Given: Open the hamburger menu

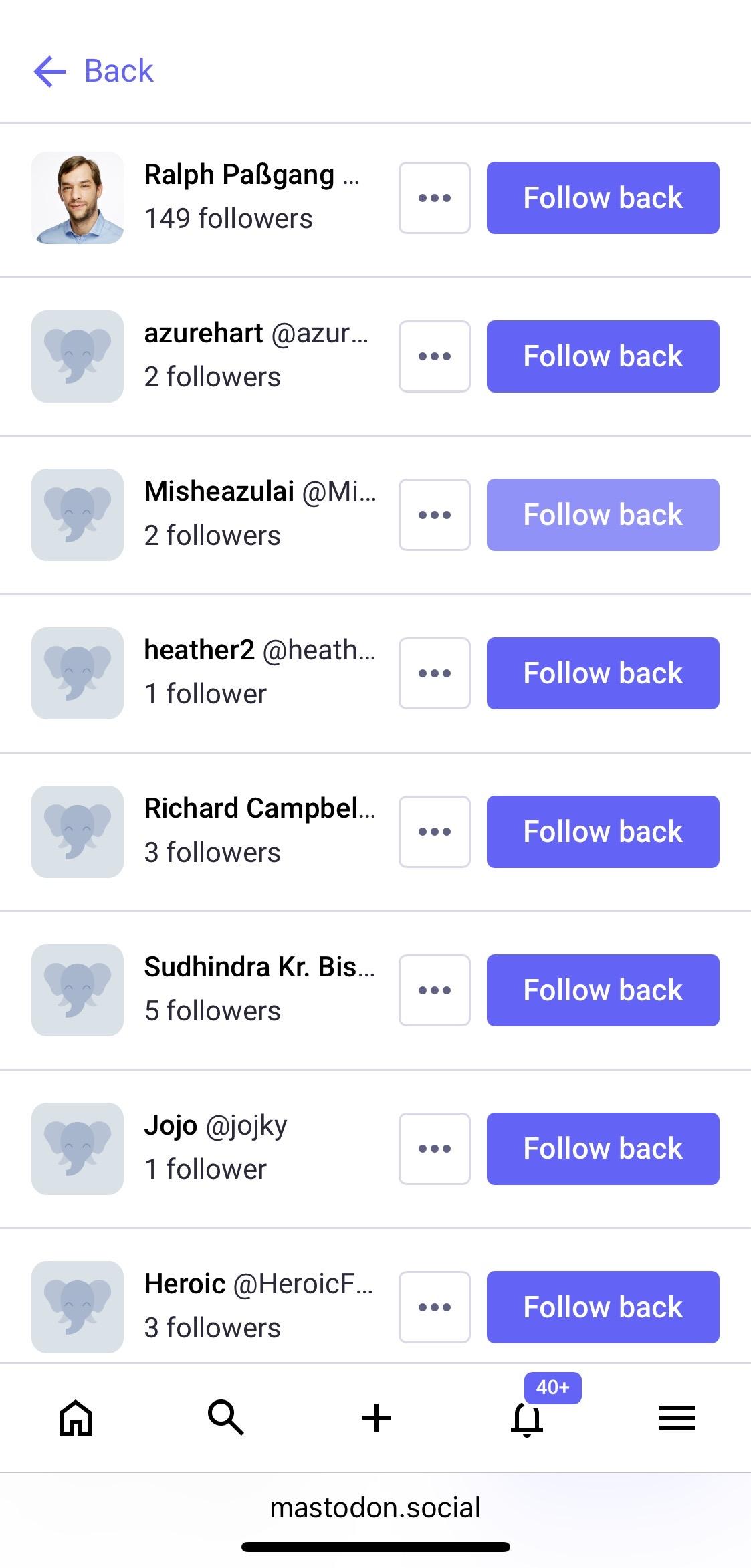Looking at the screenshot, I should pyautogui.click(x=677, y=1418).
